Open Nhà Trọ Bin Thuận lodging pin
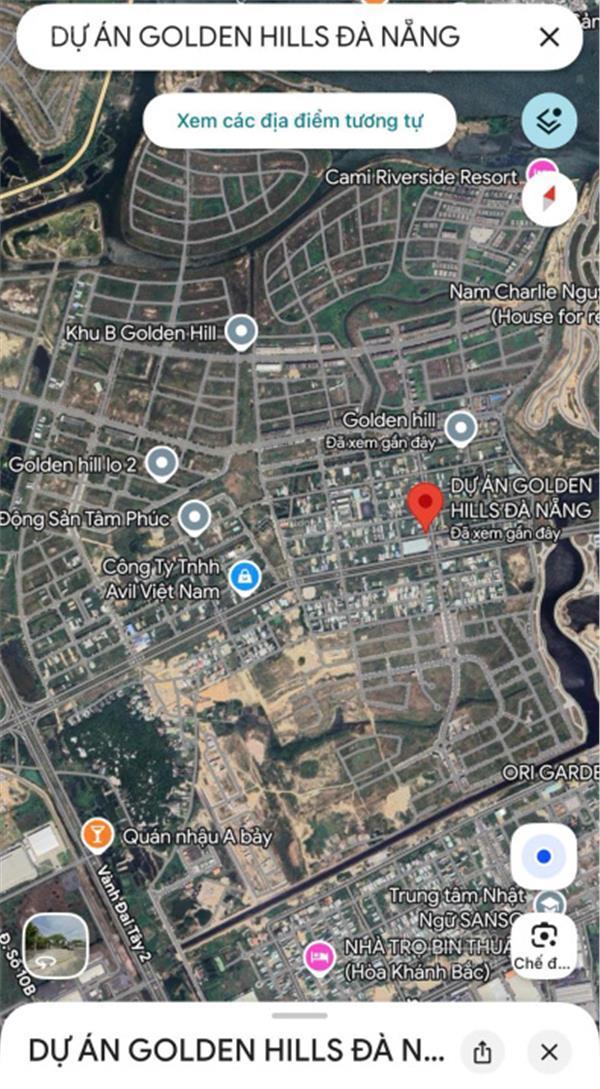600x1089 pixels. (x=318, y=957)
